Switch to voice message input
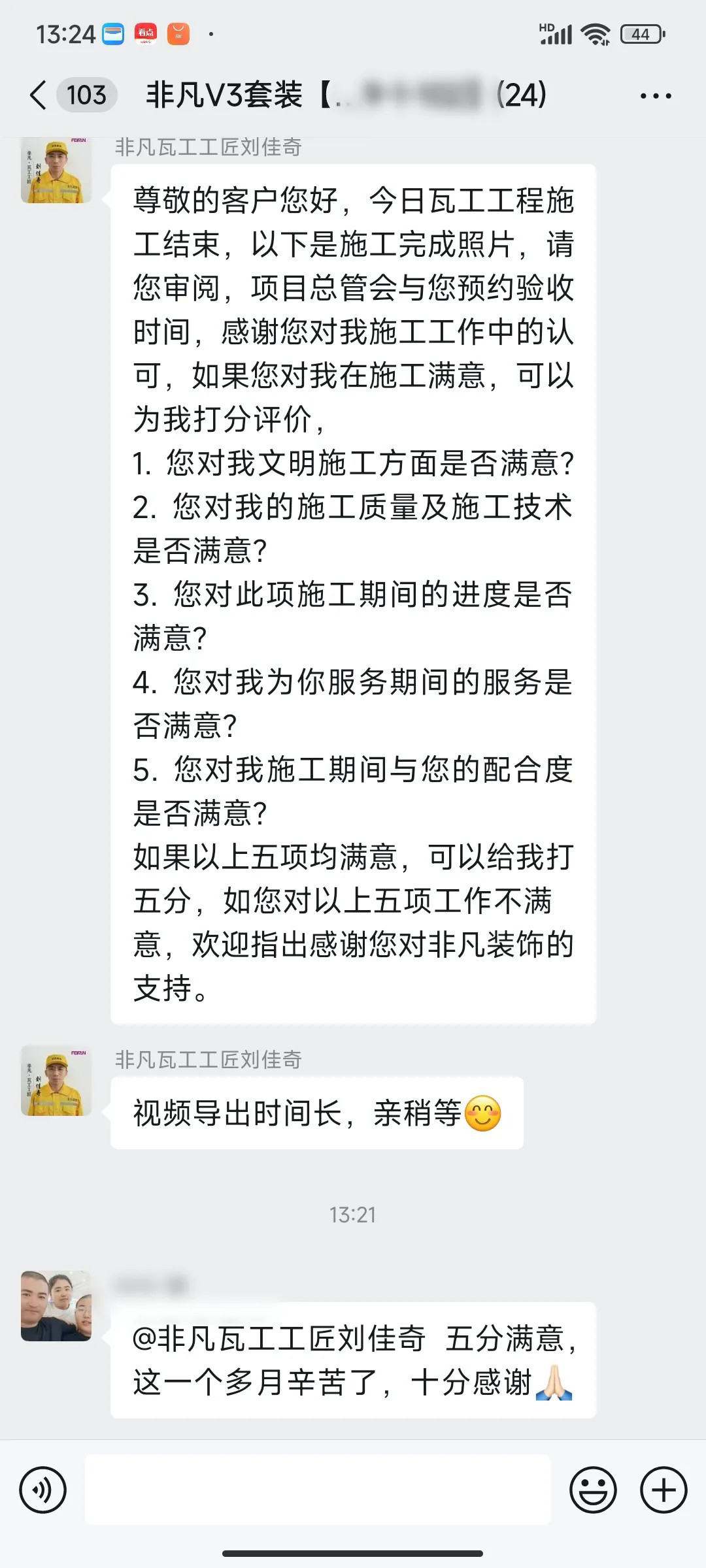706x1568 pixels. pos(43,1490)
